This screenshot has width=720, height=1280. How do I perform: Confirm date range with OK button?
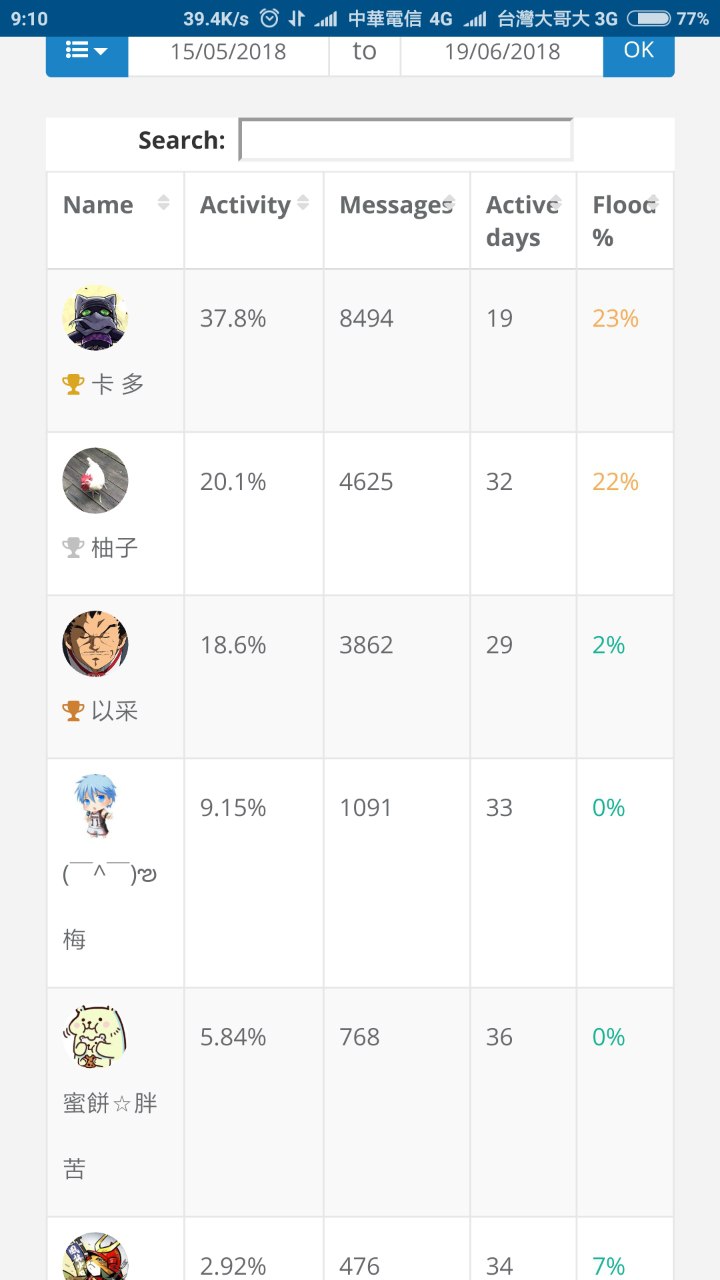click(x=639, y=52)
